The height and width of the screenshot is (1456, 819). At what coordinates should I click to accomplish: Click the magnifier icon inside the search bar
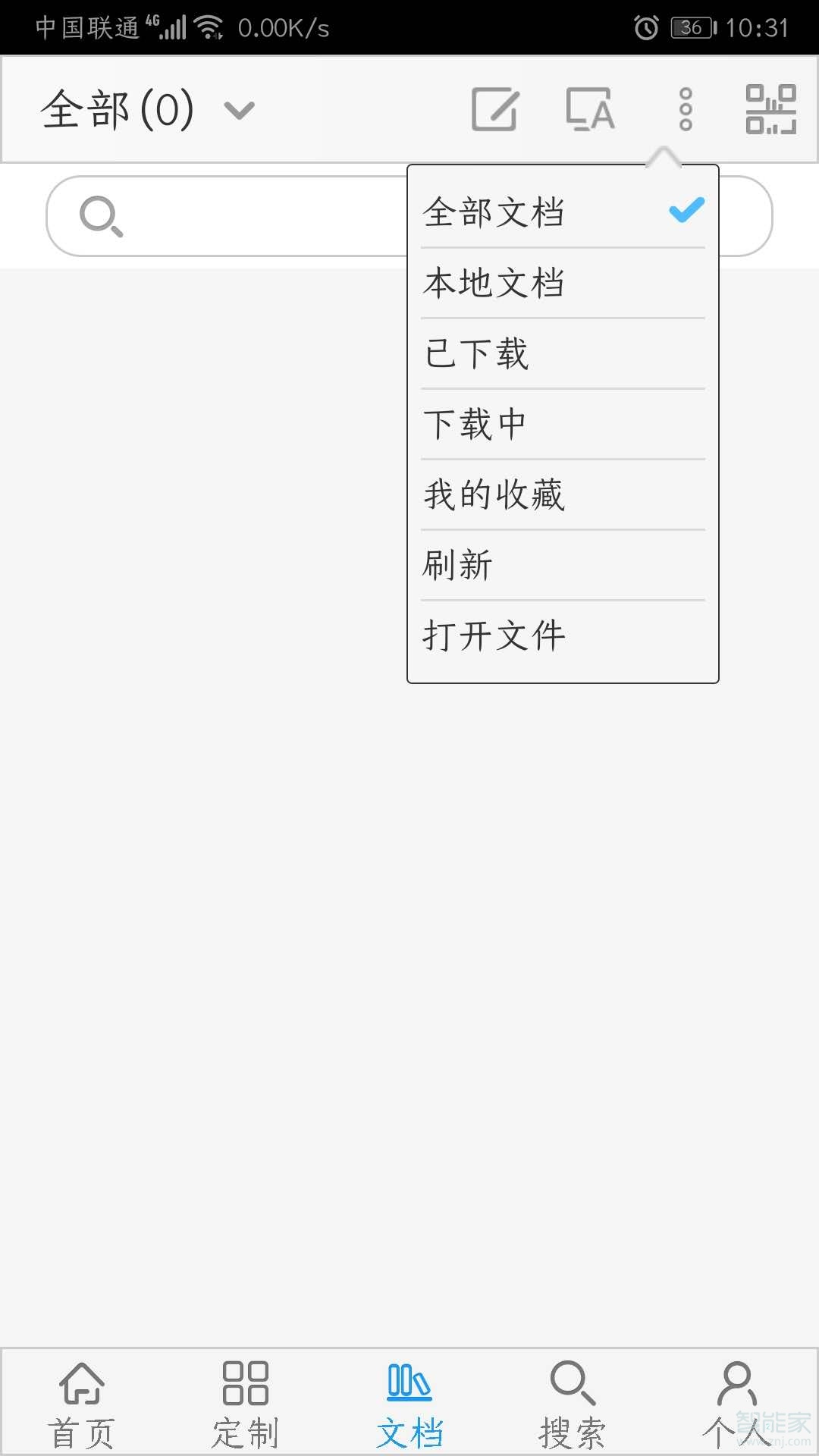coord(101,216)
